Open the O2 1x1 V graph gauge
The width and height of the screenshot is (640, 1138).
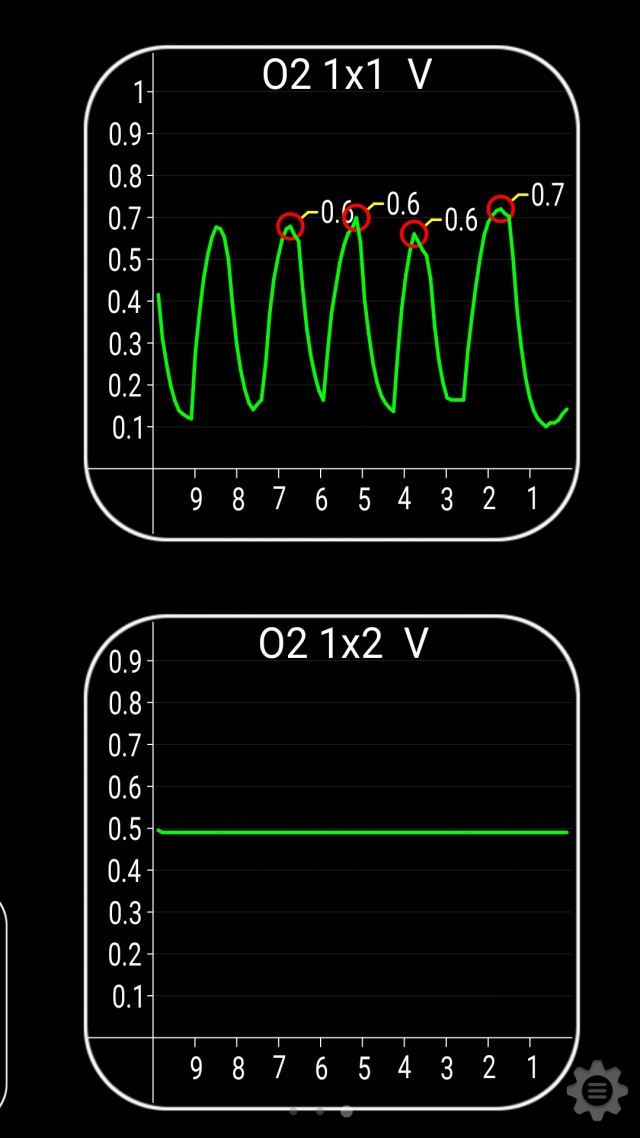click(x=332, y=293)
